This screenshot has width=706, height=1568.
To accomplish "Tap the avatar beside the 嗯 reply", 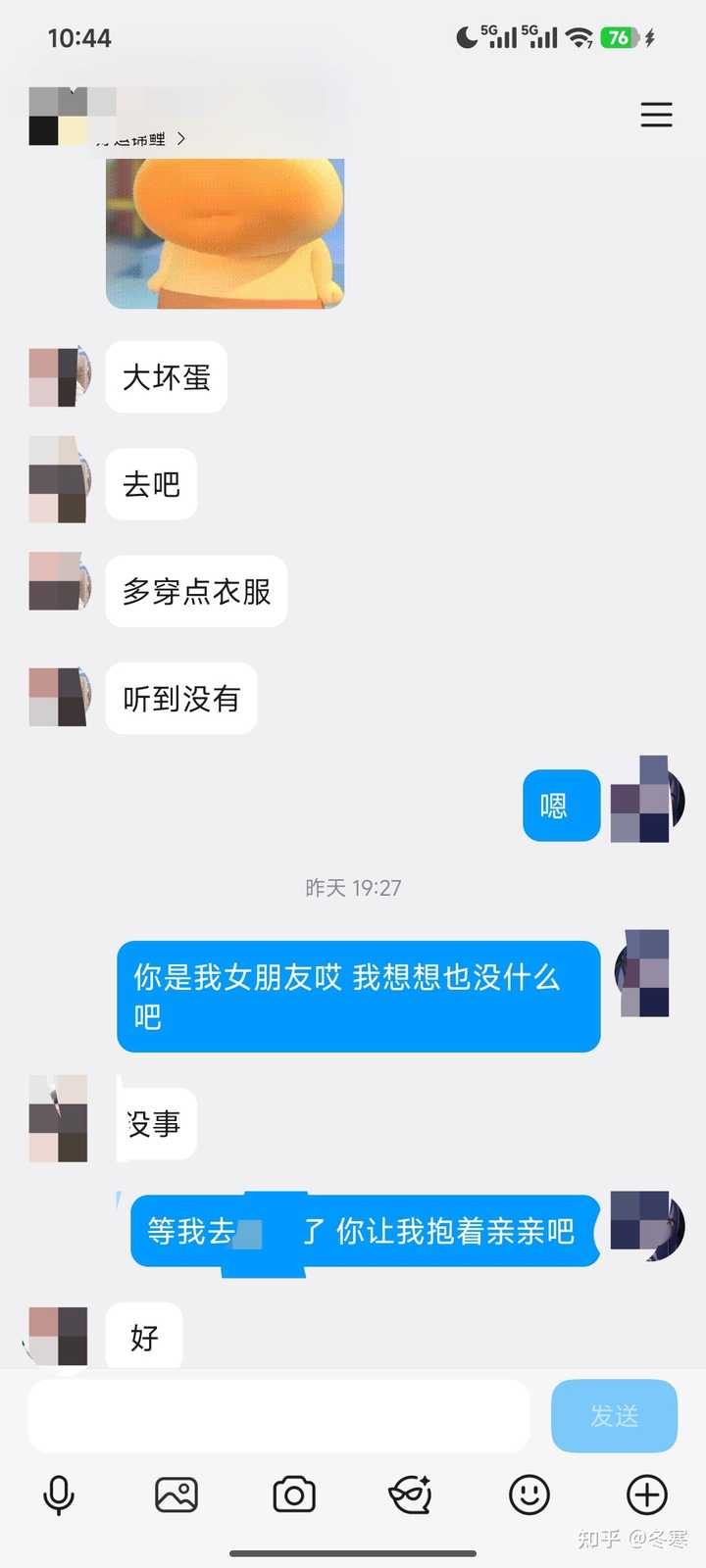I will pyautogui.click(x=644, y=800).
